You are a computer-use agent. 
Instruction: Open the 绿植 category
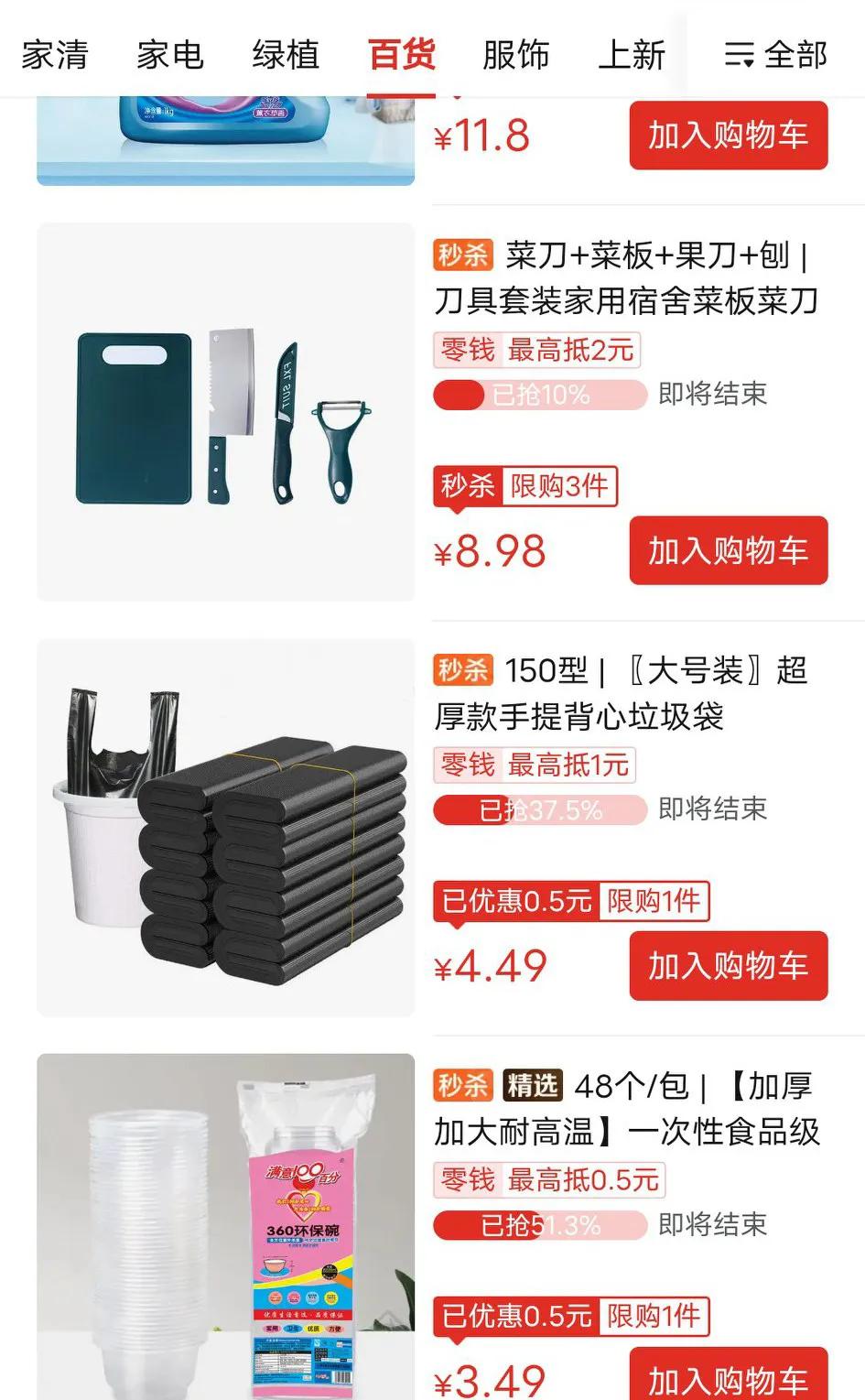click(x=286, y=55)
